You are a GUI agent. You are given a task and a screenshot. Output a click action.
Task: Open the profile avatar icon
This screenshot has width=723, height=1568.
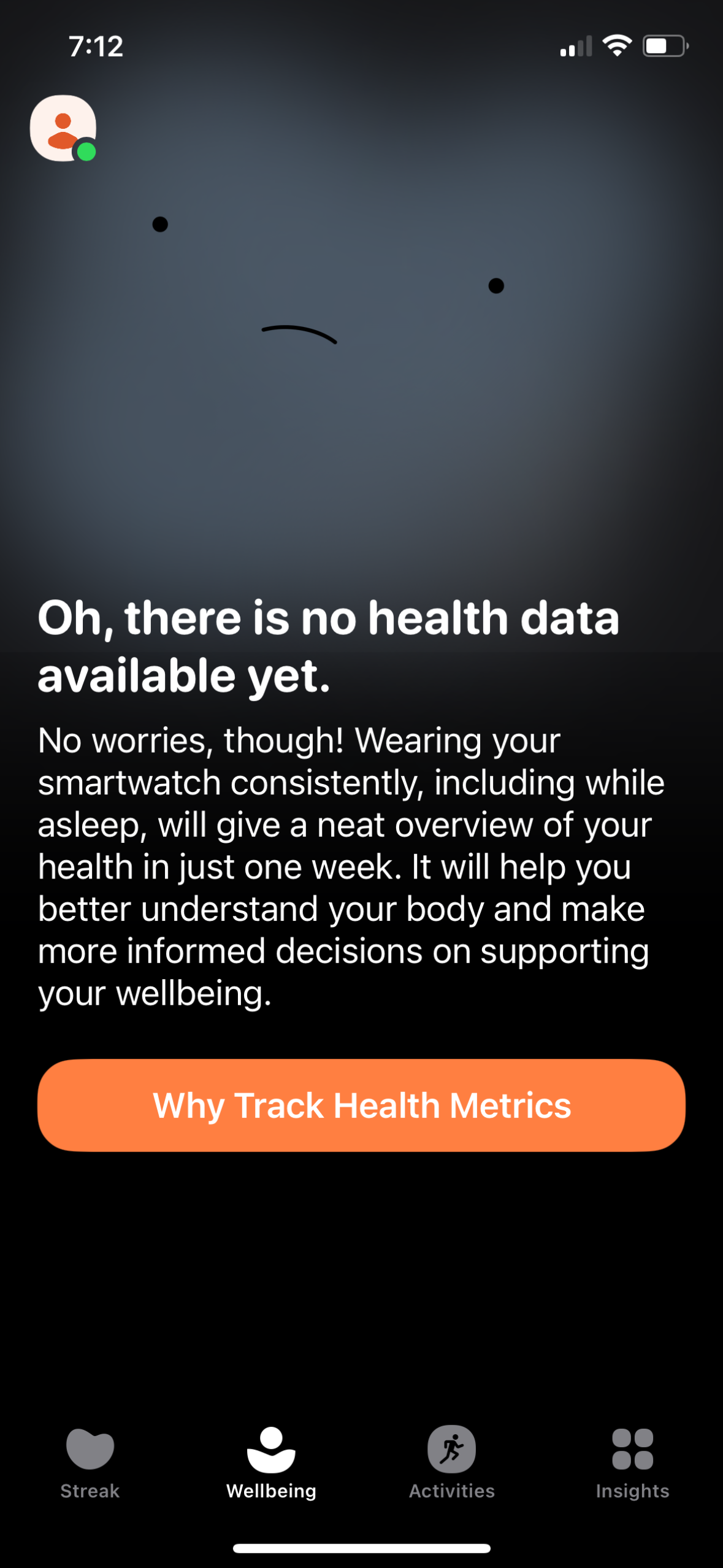coord(63,128)
